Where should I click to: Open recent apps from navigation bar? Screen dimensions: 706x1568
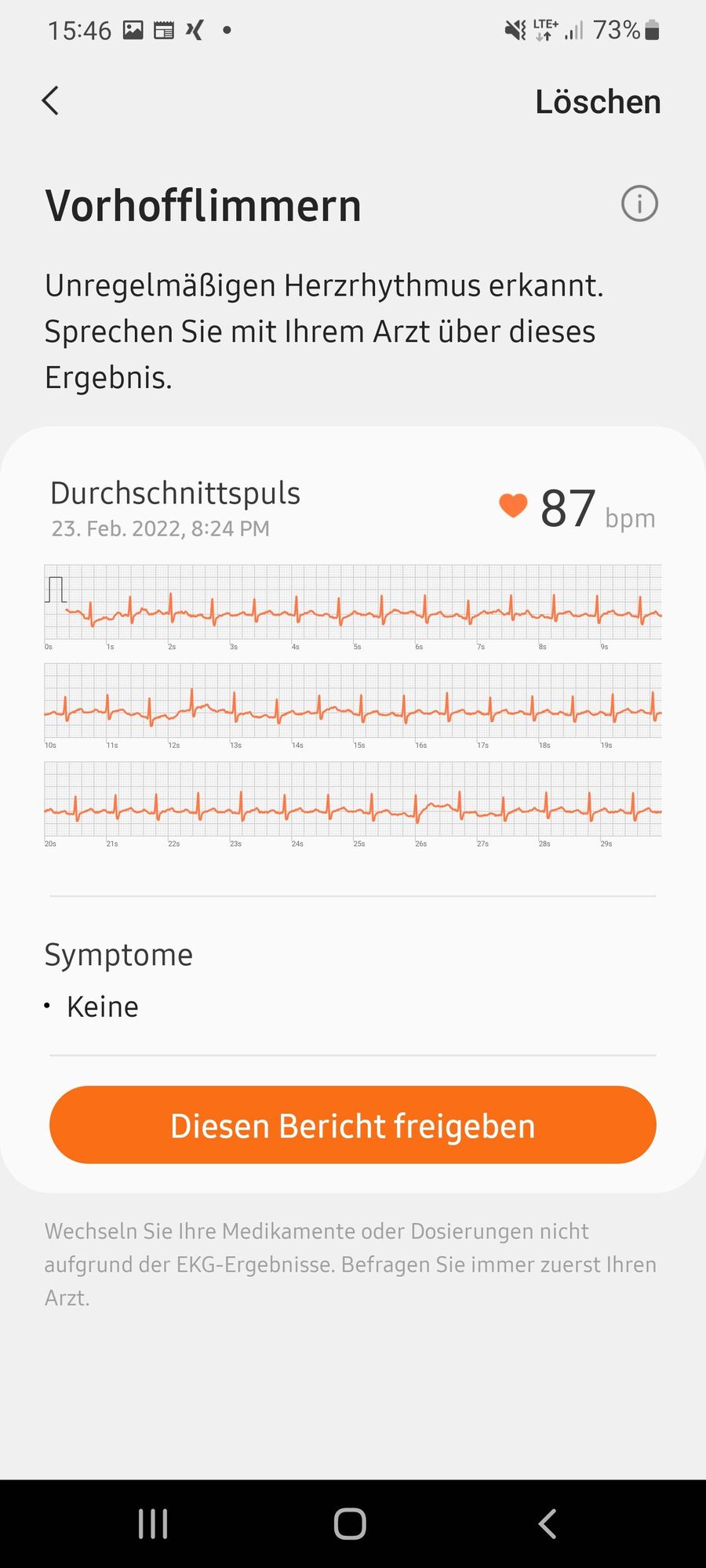153,1524
